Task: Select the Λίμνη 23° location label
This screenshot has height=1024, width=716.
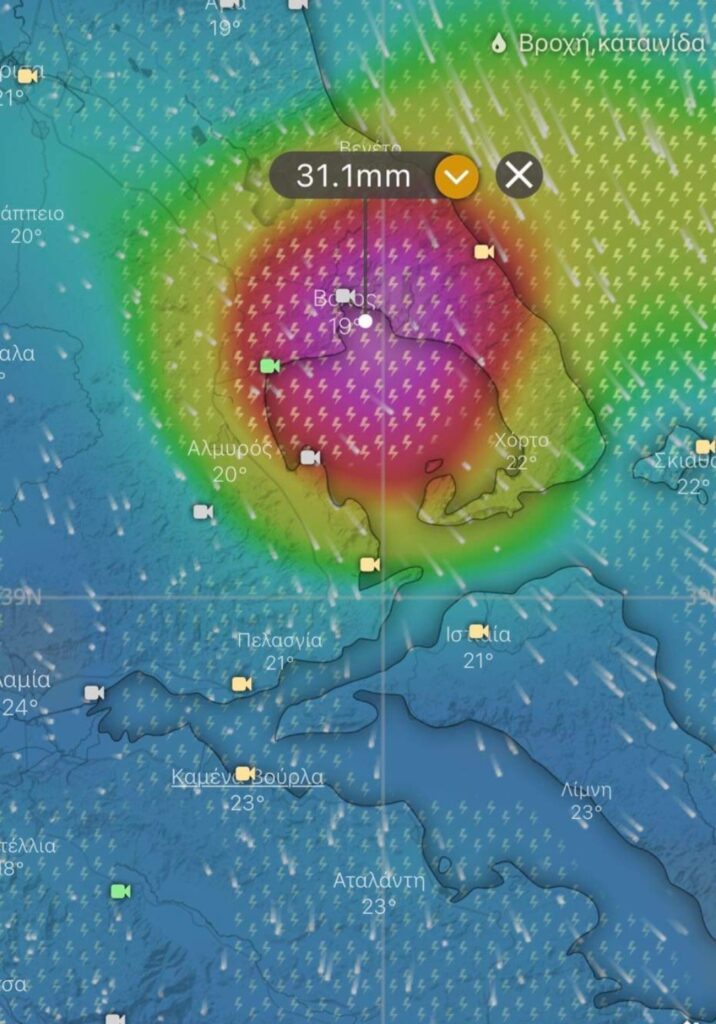Action: coord(586,799)
